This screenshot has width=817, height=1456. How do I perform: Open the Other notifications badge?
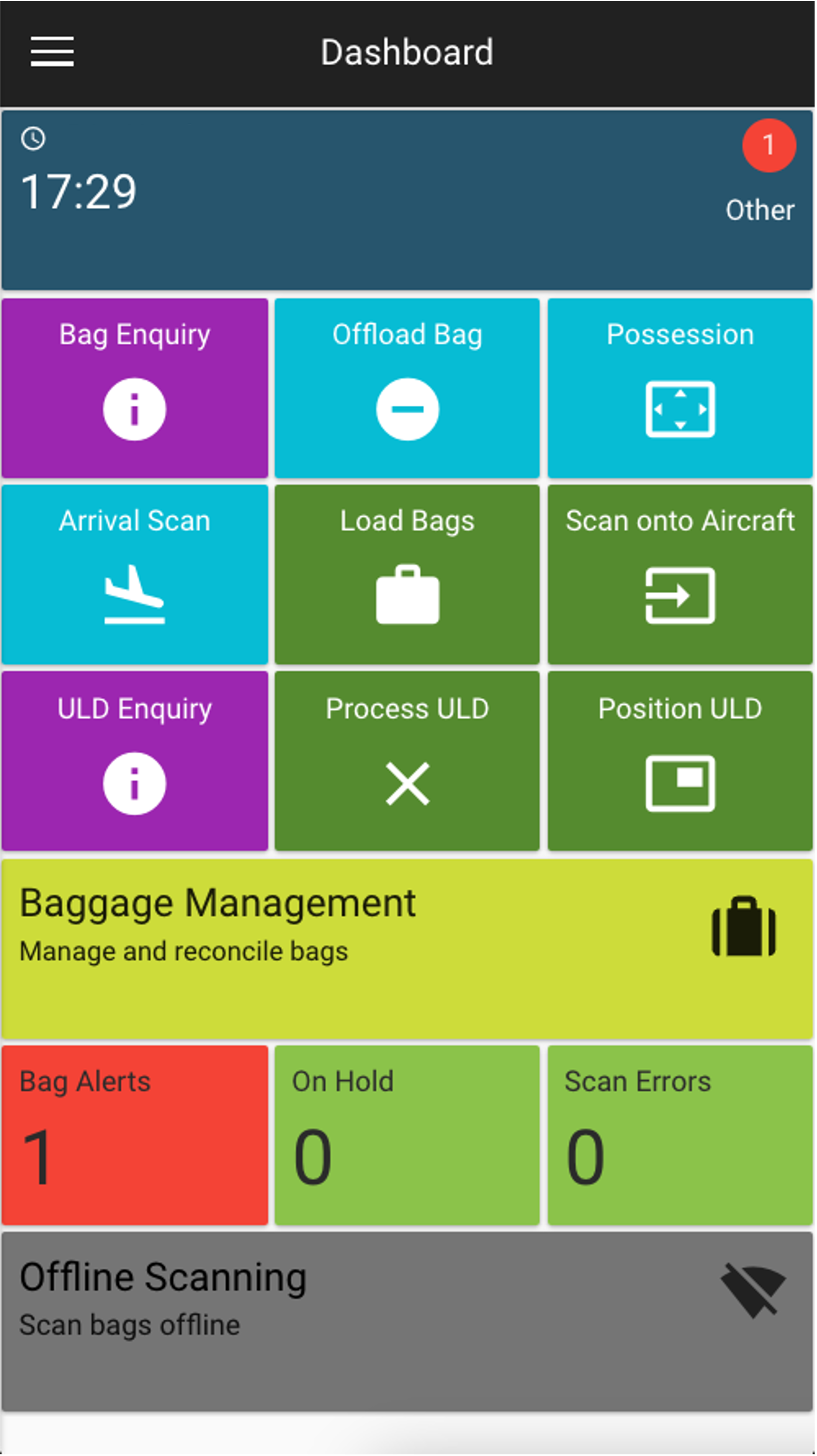[768, 146]
